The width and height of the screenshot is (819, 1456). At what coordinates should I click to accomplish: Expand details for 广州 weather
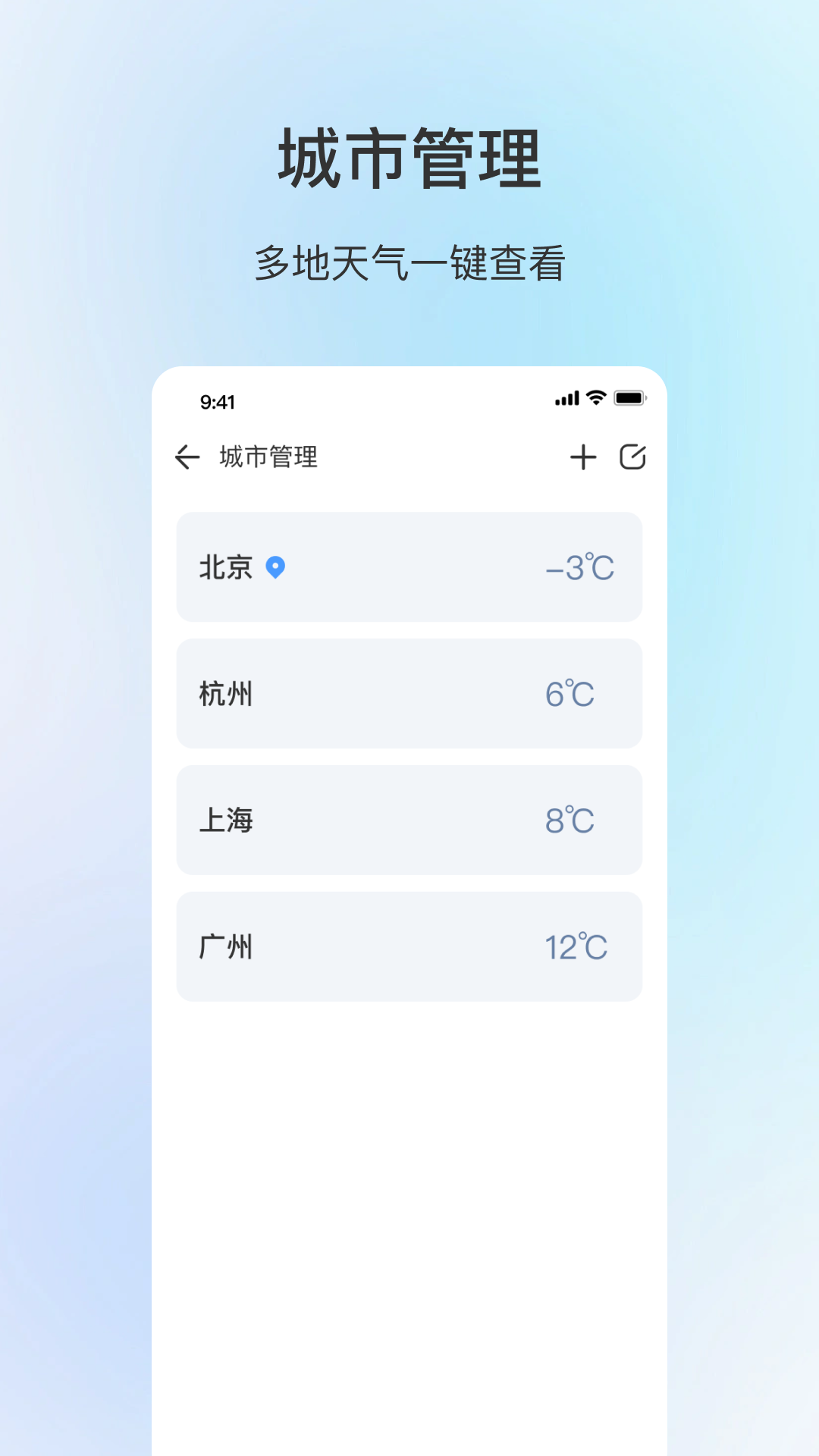tap(409, 946)
